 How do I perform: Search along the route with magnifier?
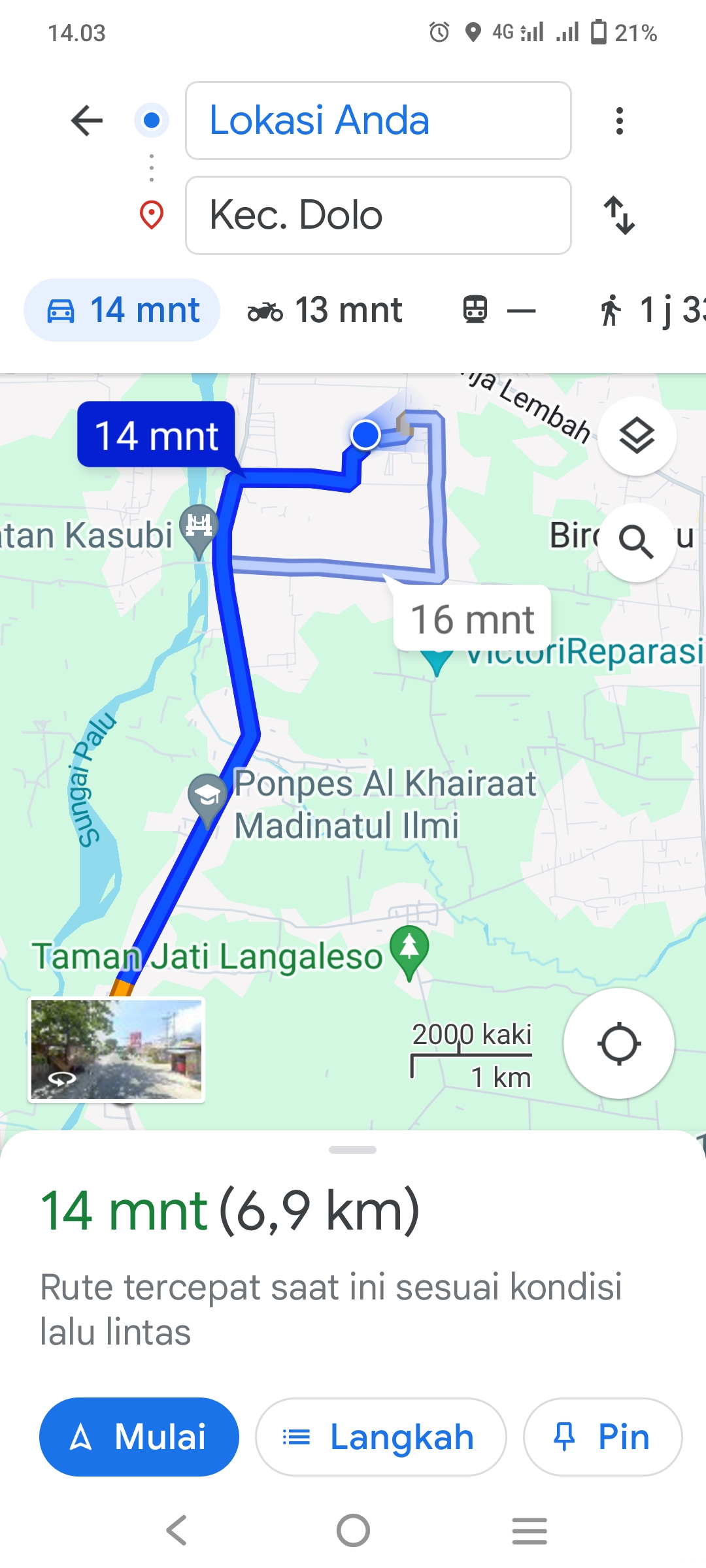pos(637,542)
